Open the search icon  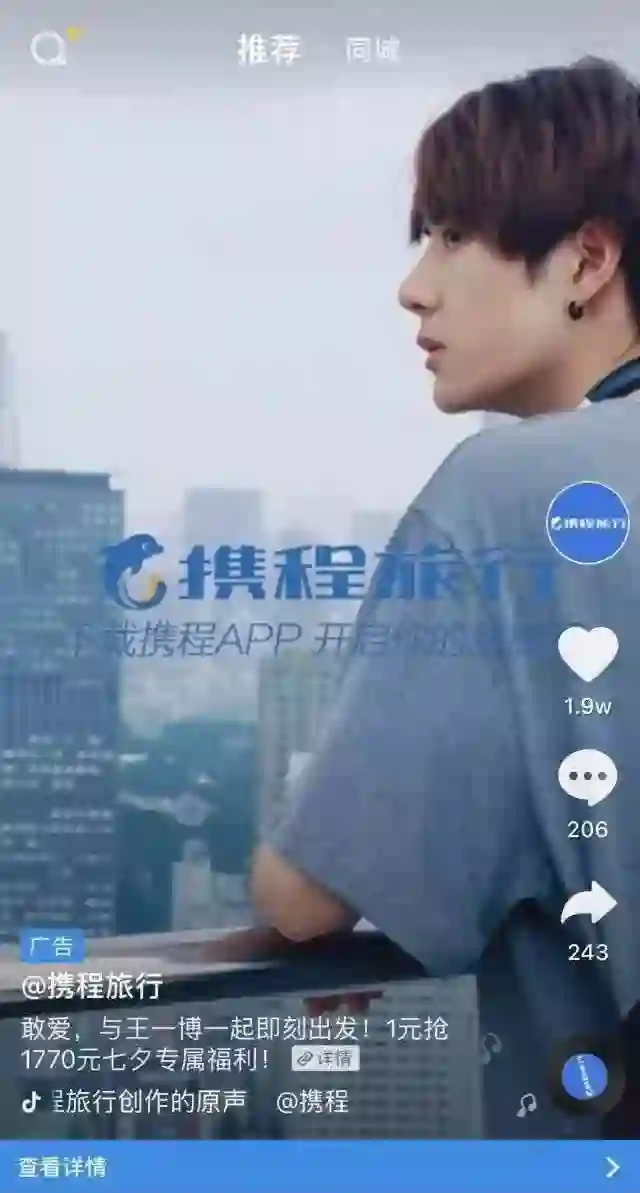[47, 48]
